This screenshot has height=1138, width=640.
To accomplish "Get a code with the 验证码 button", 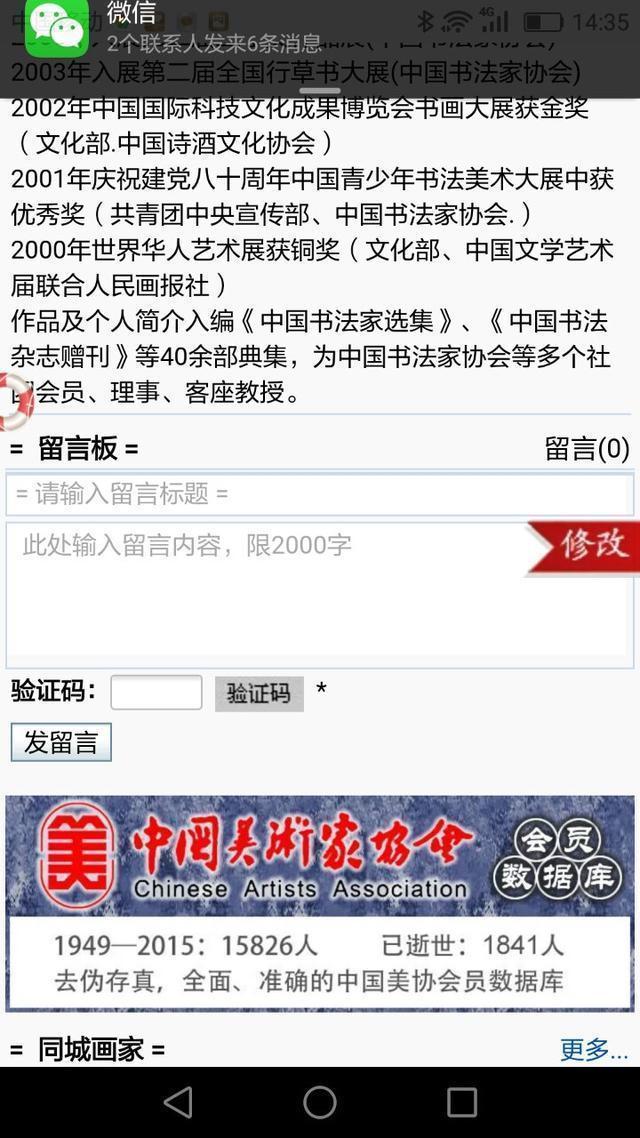I will pos(259,693).
